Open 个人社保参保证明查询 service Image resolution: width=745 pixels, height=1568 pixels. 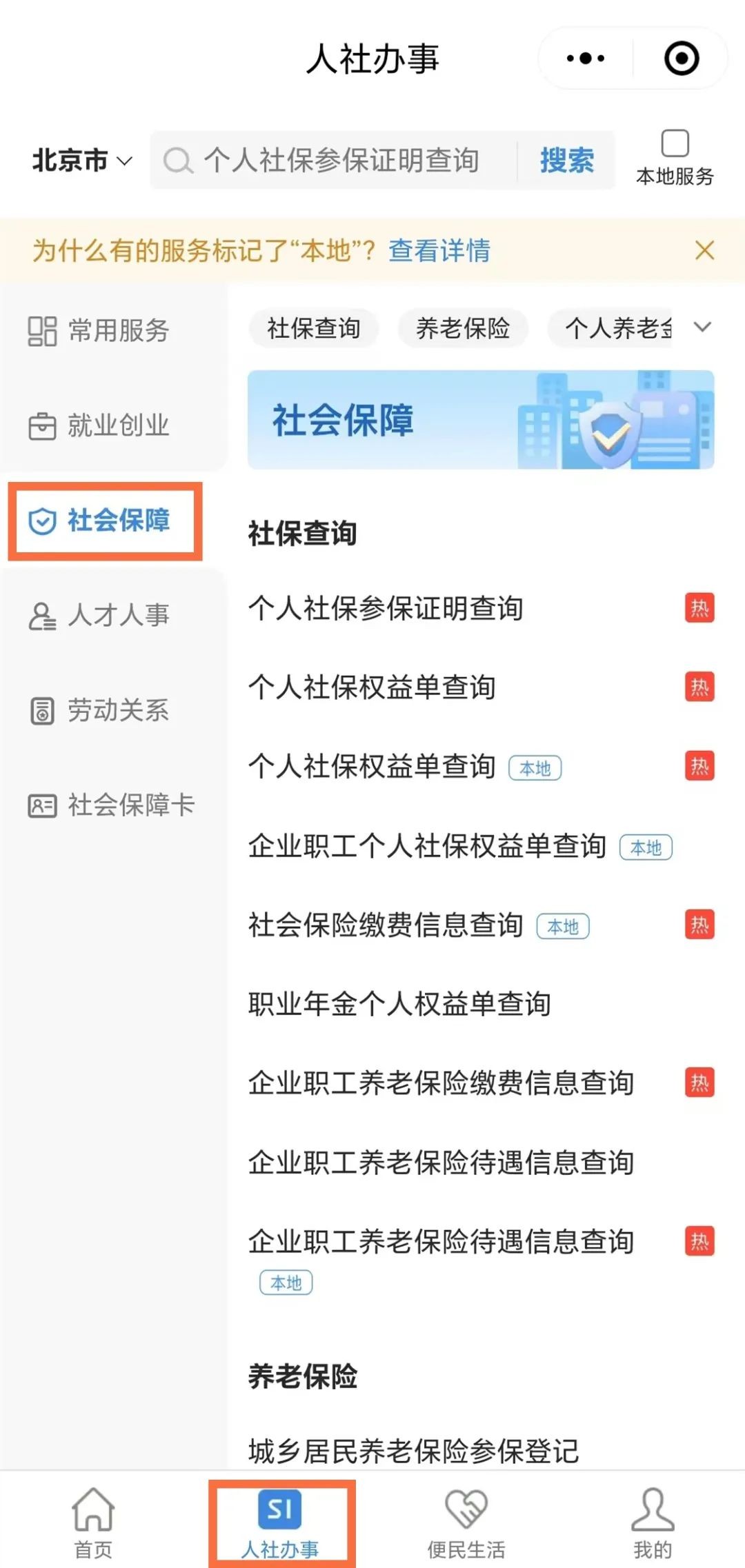(386, 608)
